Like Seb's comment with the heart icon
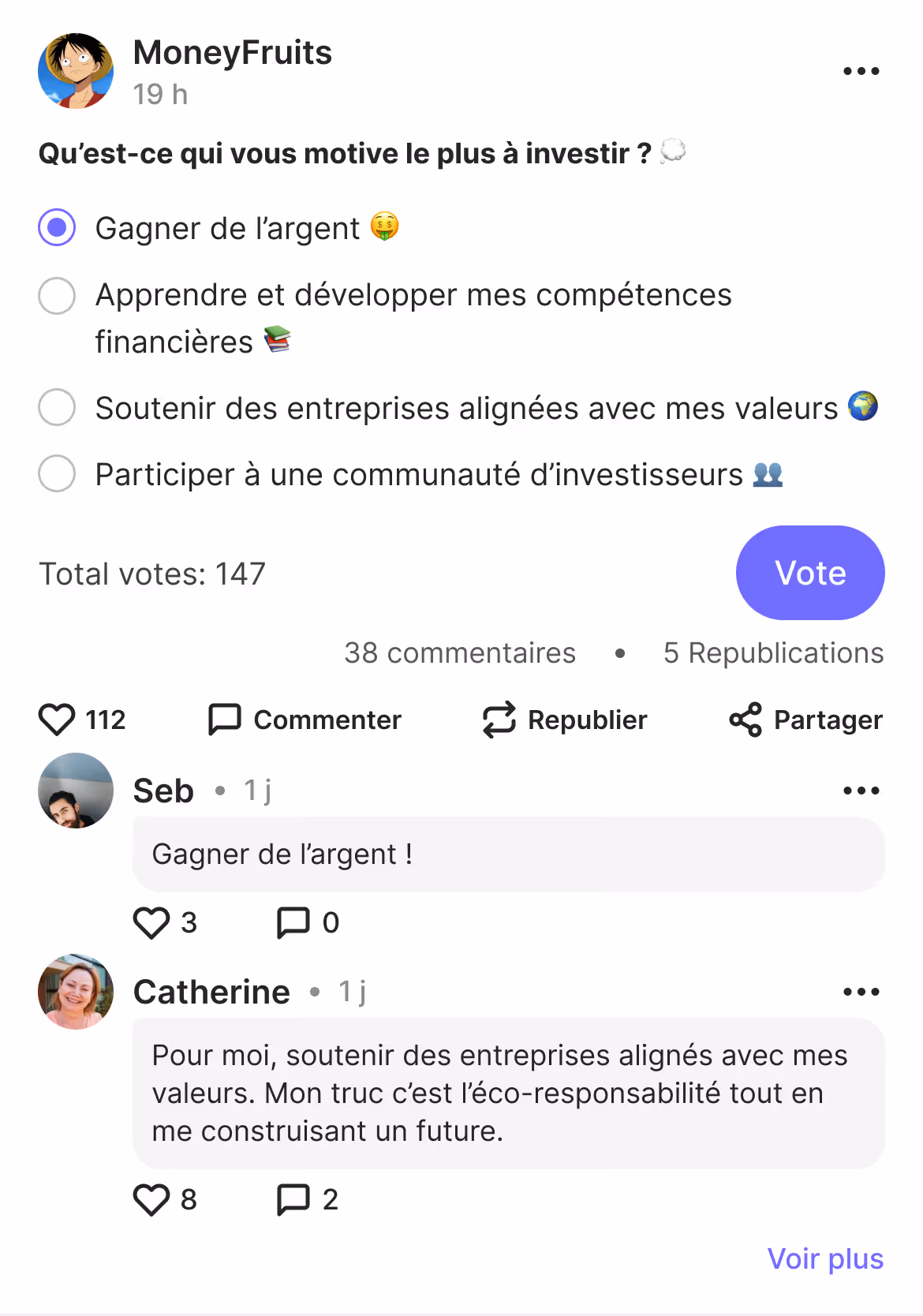The width and height of the screenshot is (923, 1316). [151, 922]
